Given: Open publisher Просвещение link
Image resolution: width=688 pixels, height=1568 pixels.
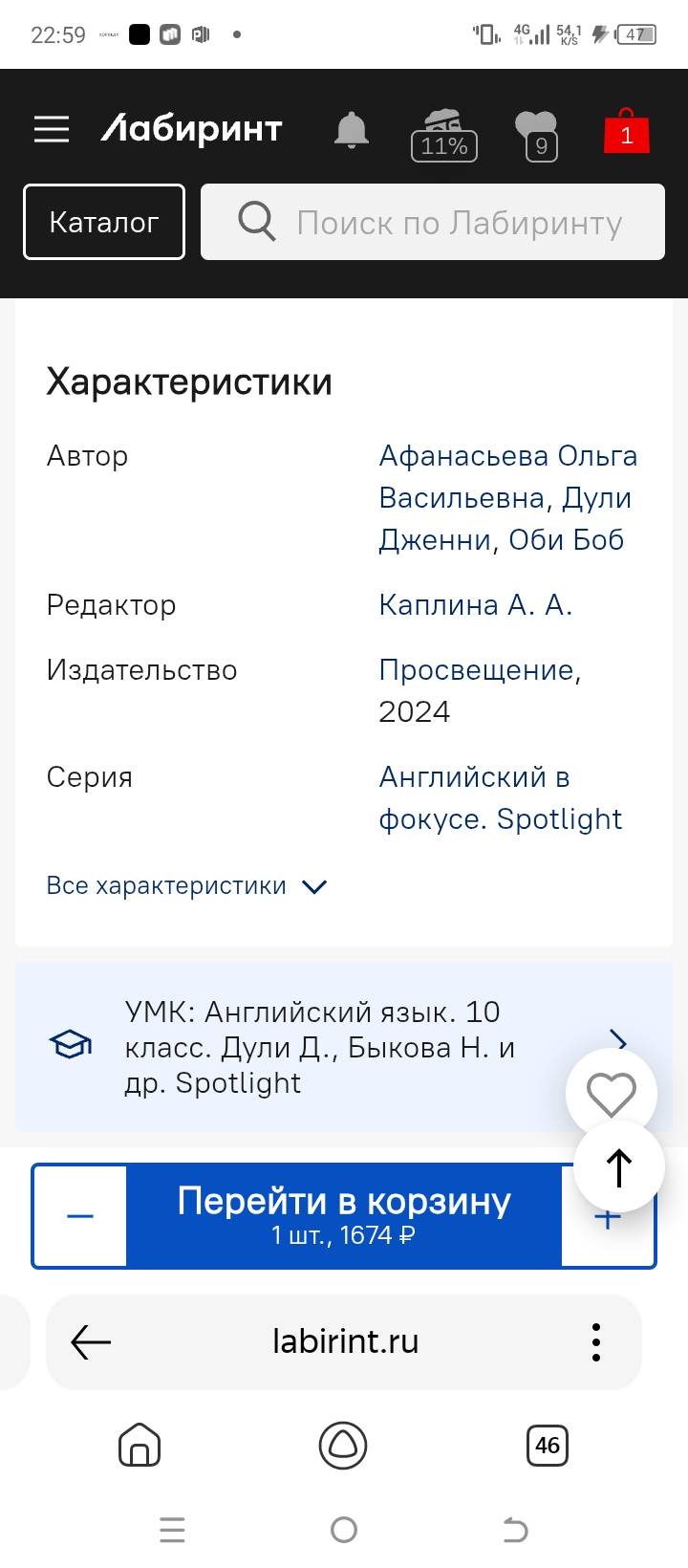Looking at the screenshot, I should click(480, 670).
